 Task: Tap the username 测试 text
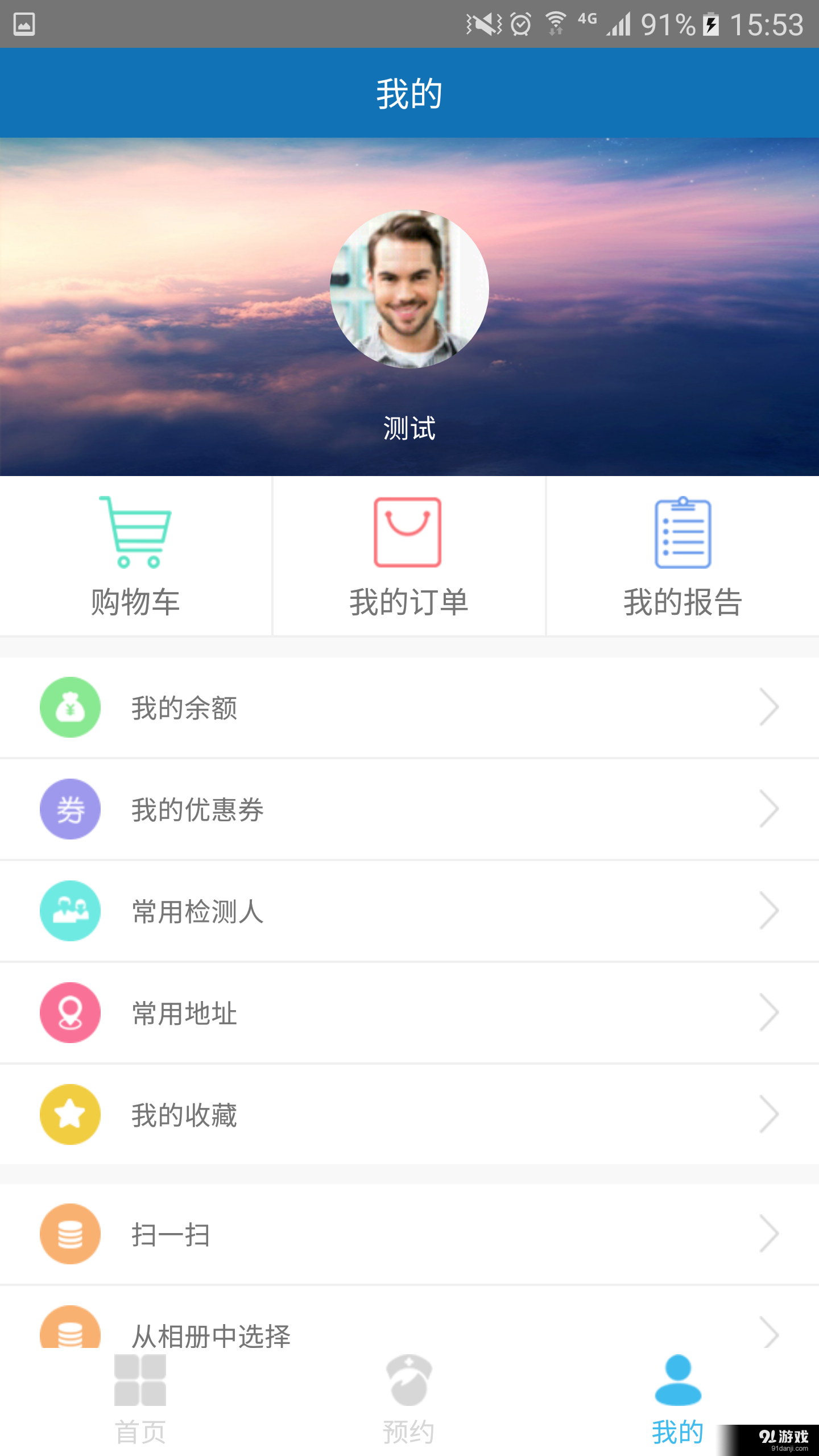coord(408,429)
